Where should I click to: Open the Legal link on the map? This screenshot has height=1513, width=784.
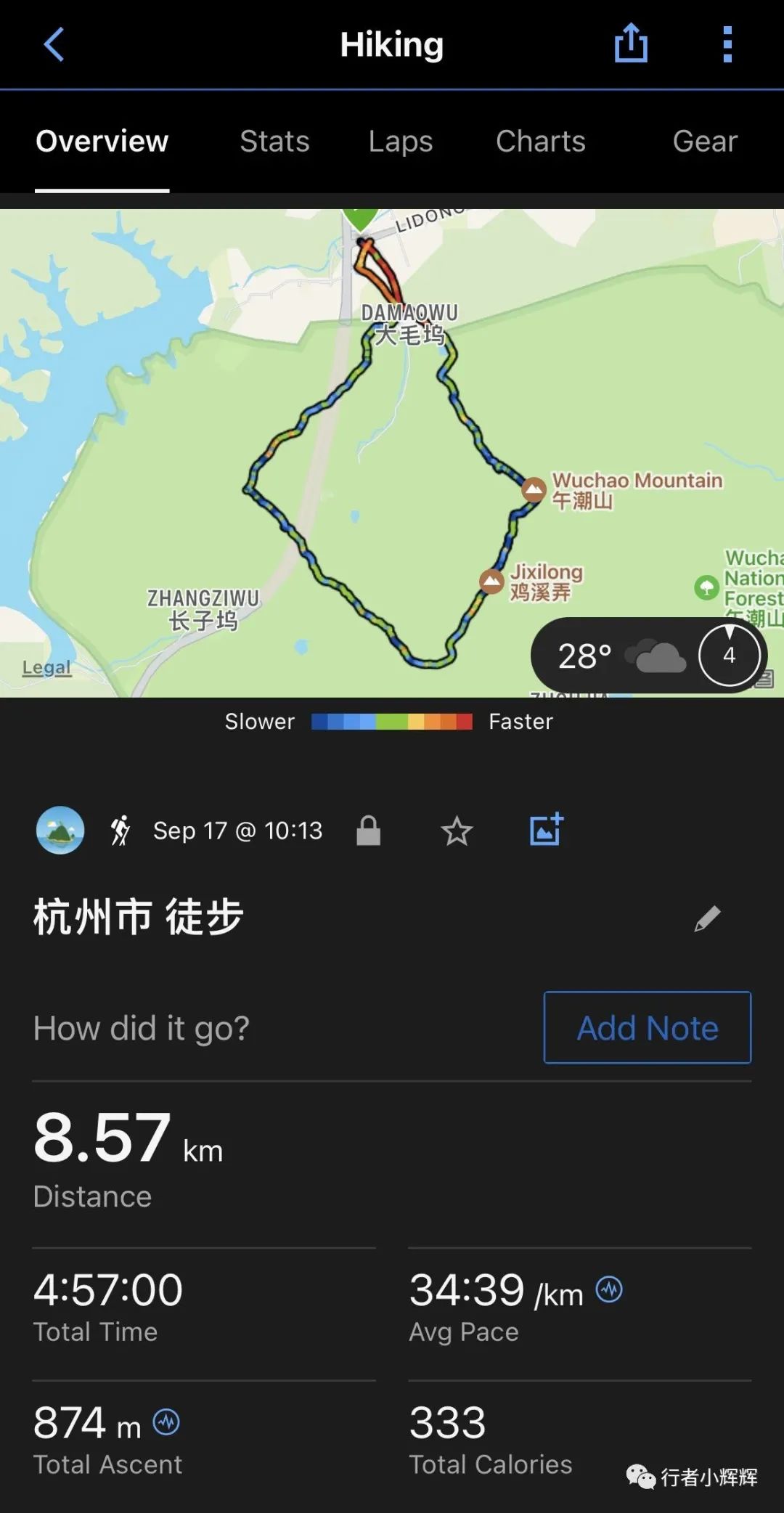(46, 666)
